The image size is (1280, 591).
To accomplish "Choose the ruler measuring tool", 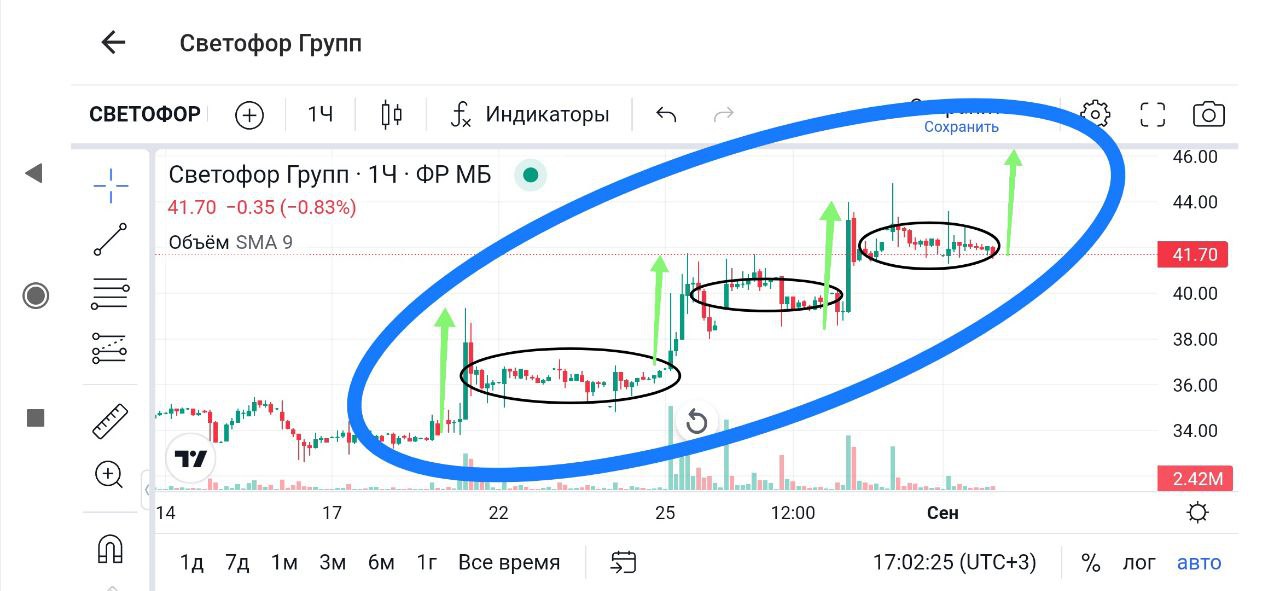I will pyautogui.click(x=110, y=421).
